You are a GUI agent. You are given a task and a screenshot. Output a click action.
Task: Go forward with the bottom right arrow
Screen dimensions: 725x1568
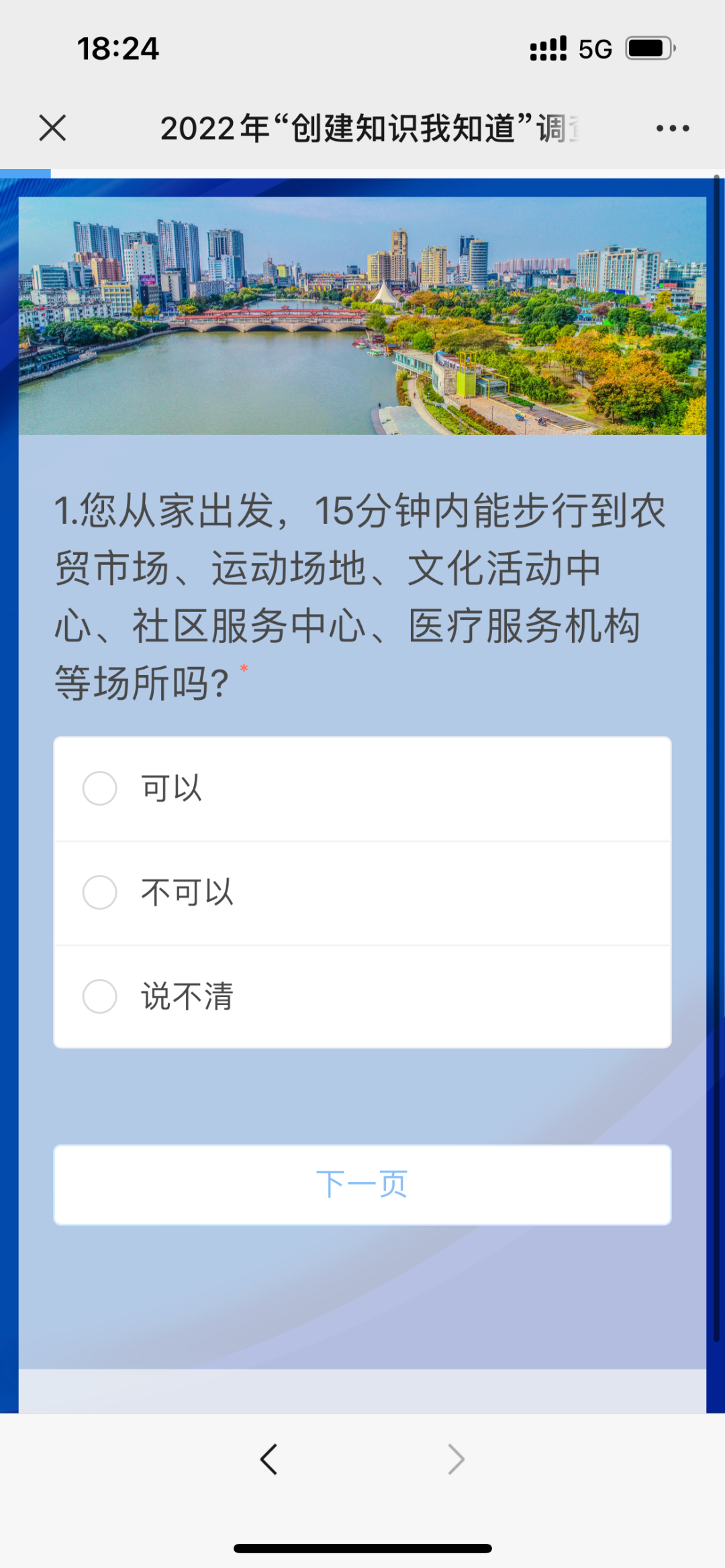coord(456,1459)
